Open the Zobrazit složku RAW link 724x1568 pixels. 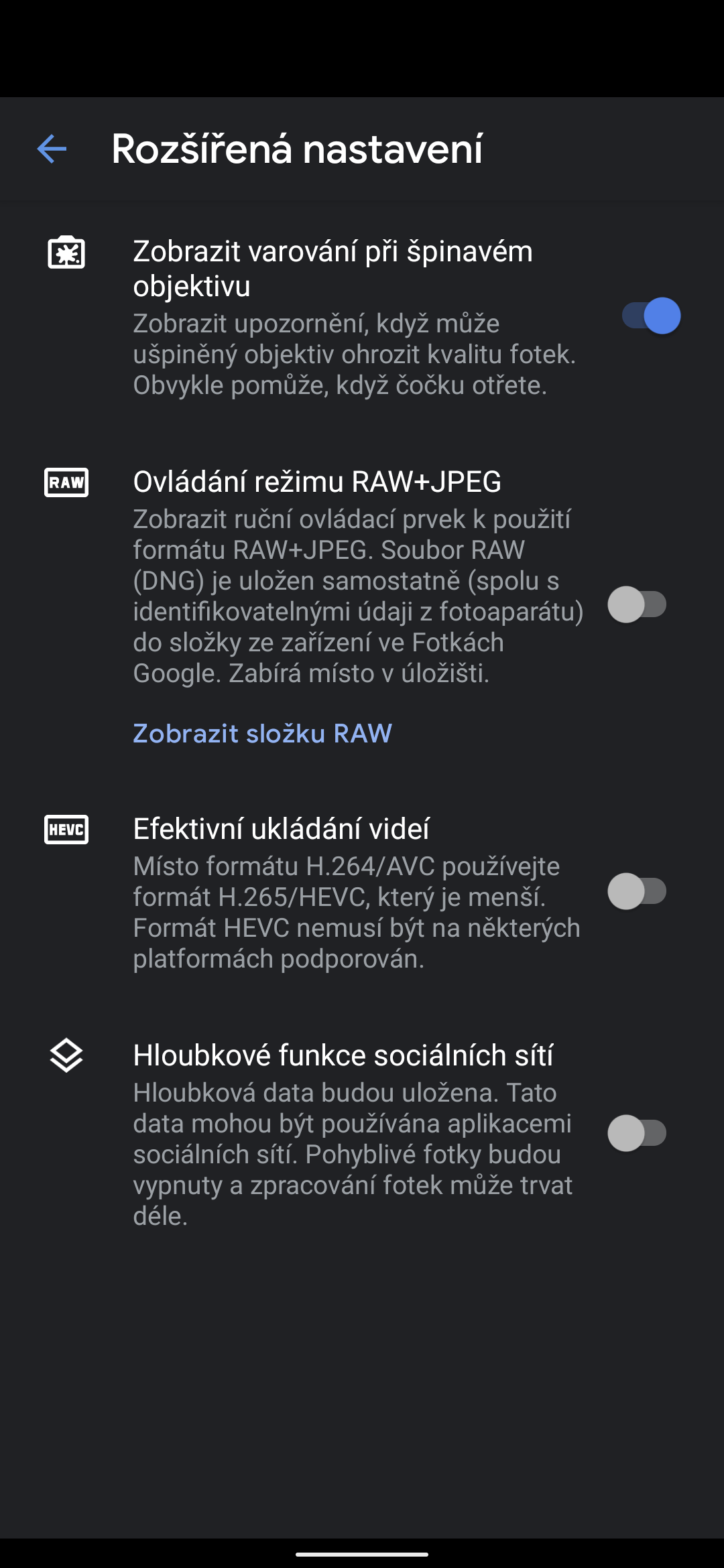[x=261, y=734]
